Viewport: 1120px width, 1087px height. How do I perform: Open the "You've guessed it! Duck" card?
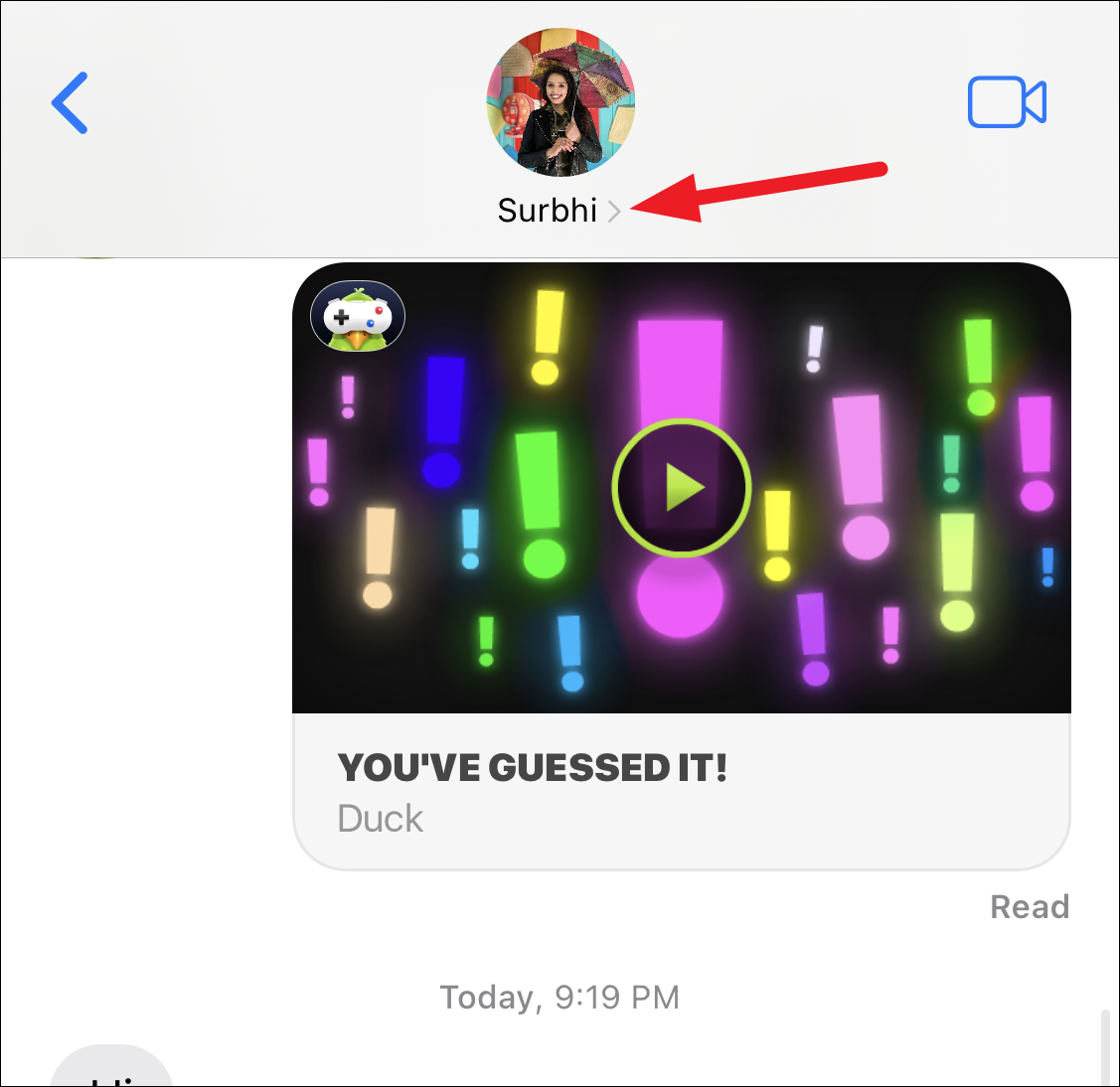[681, 792]
